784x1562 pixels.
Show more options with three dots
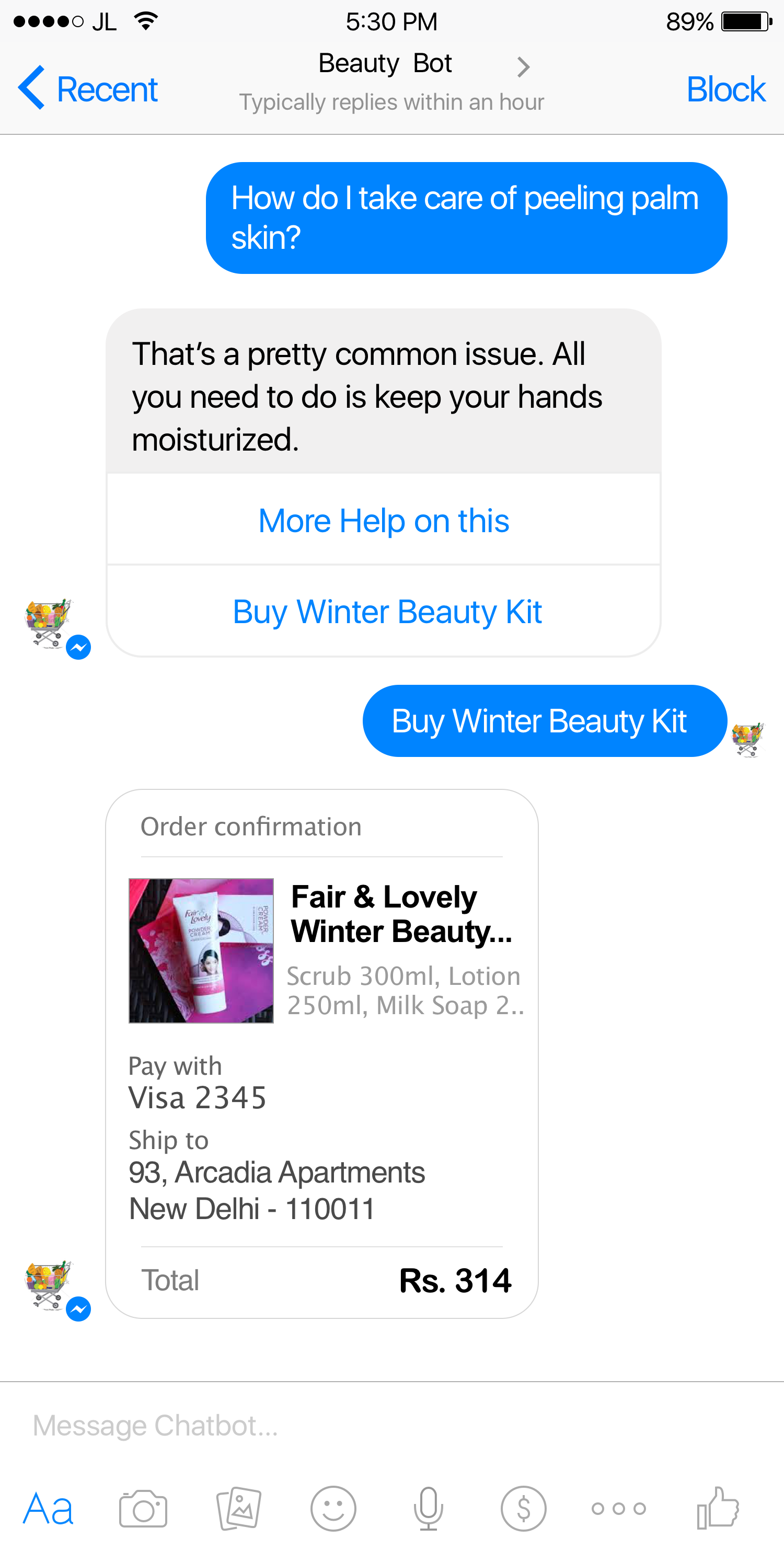click(x=619, y=1509)
